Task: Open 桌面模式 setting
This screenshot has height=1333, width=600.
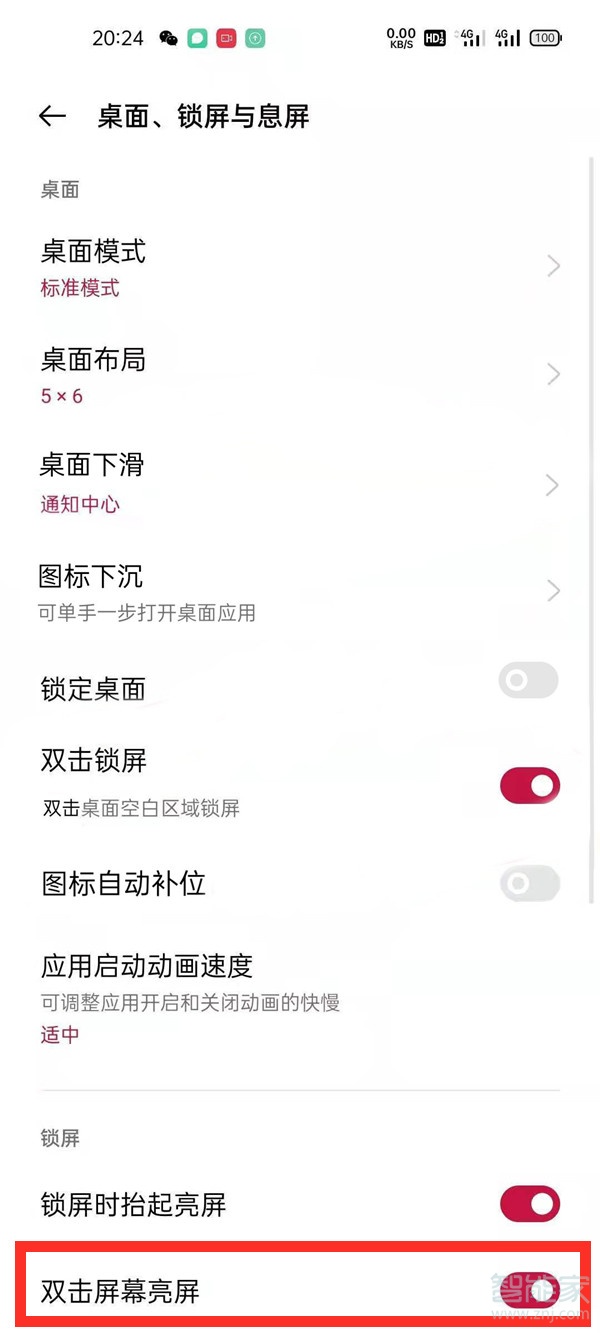Action: click(x=300, y=267)
